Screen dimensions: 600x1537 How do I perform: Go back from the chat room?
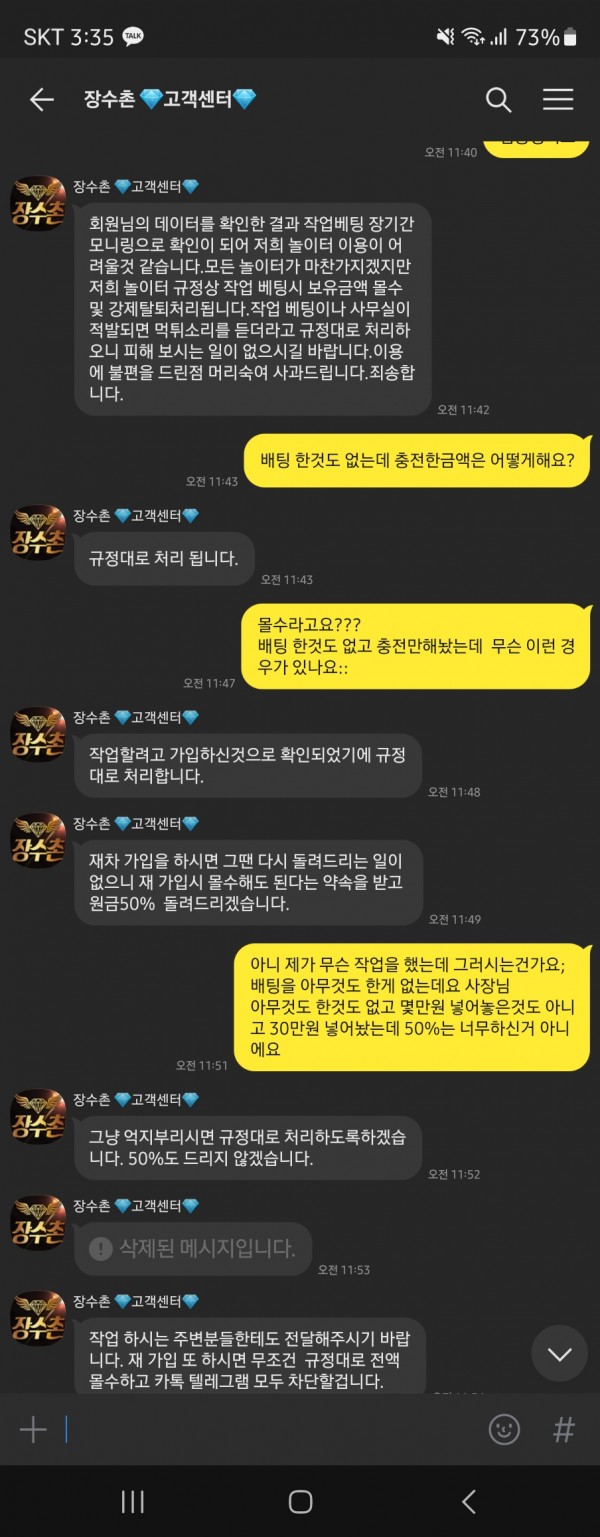pos(41,99)
